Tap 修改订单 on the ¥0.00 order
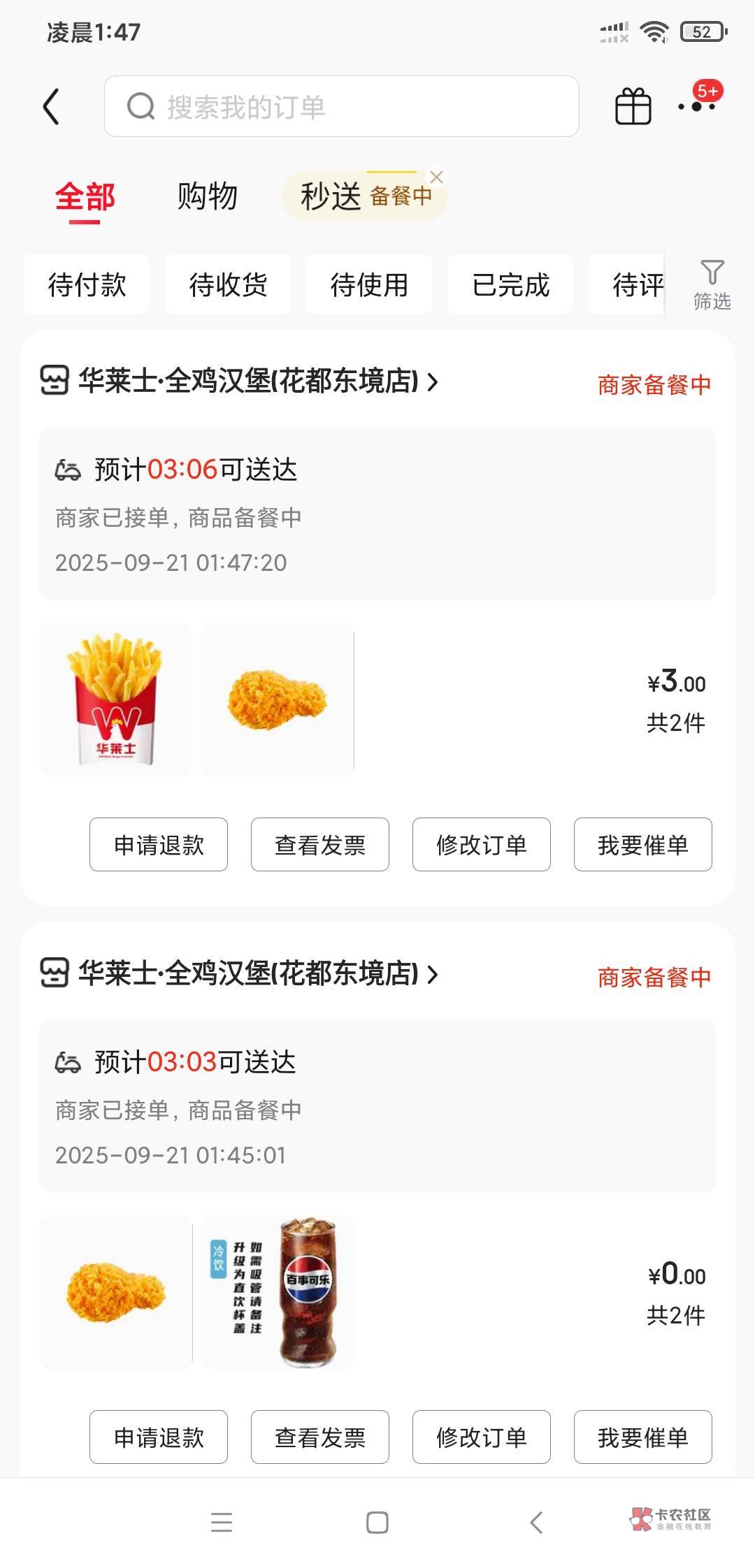The width and height of the screenshot is (755, 1568). click(x=482, y=1437)
